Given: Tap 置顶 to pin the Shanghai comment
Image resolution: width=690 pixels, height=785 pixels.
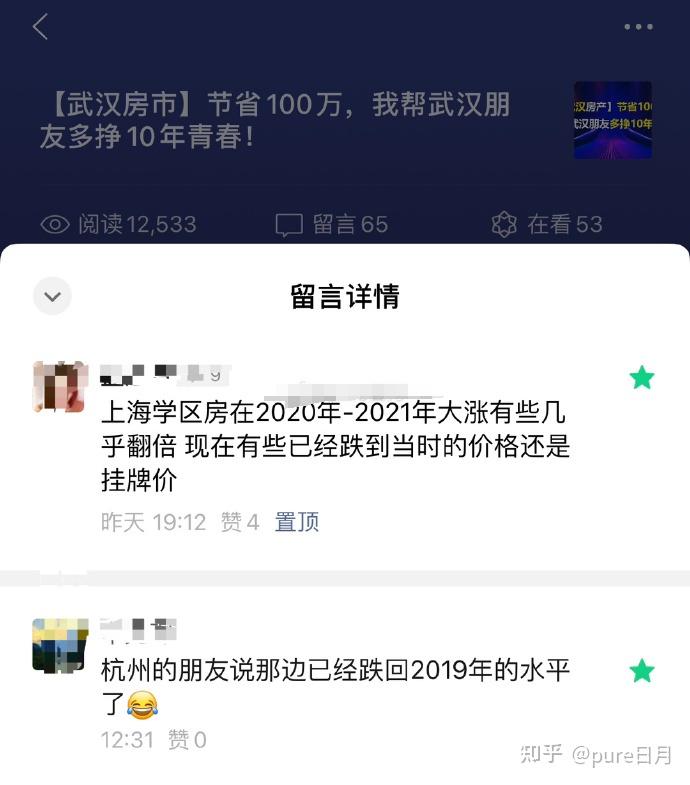Looking at the screenshot, I should pos(297,522).
